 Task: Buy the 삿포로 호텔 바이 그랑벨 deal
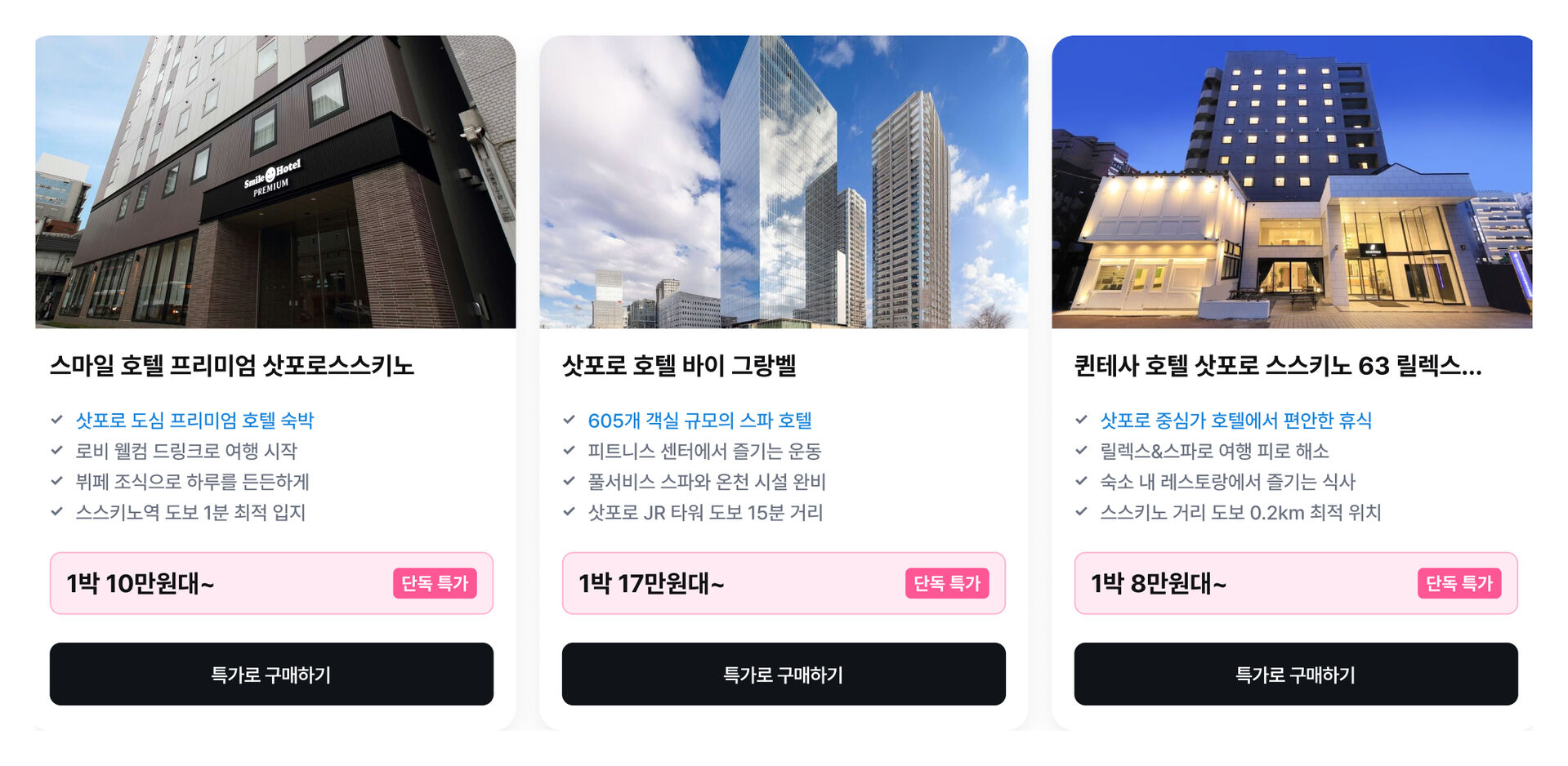point(783,674)
